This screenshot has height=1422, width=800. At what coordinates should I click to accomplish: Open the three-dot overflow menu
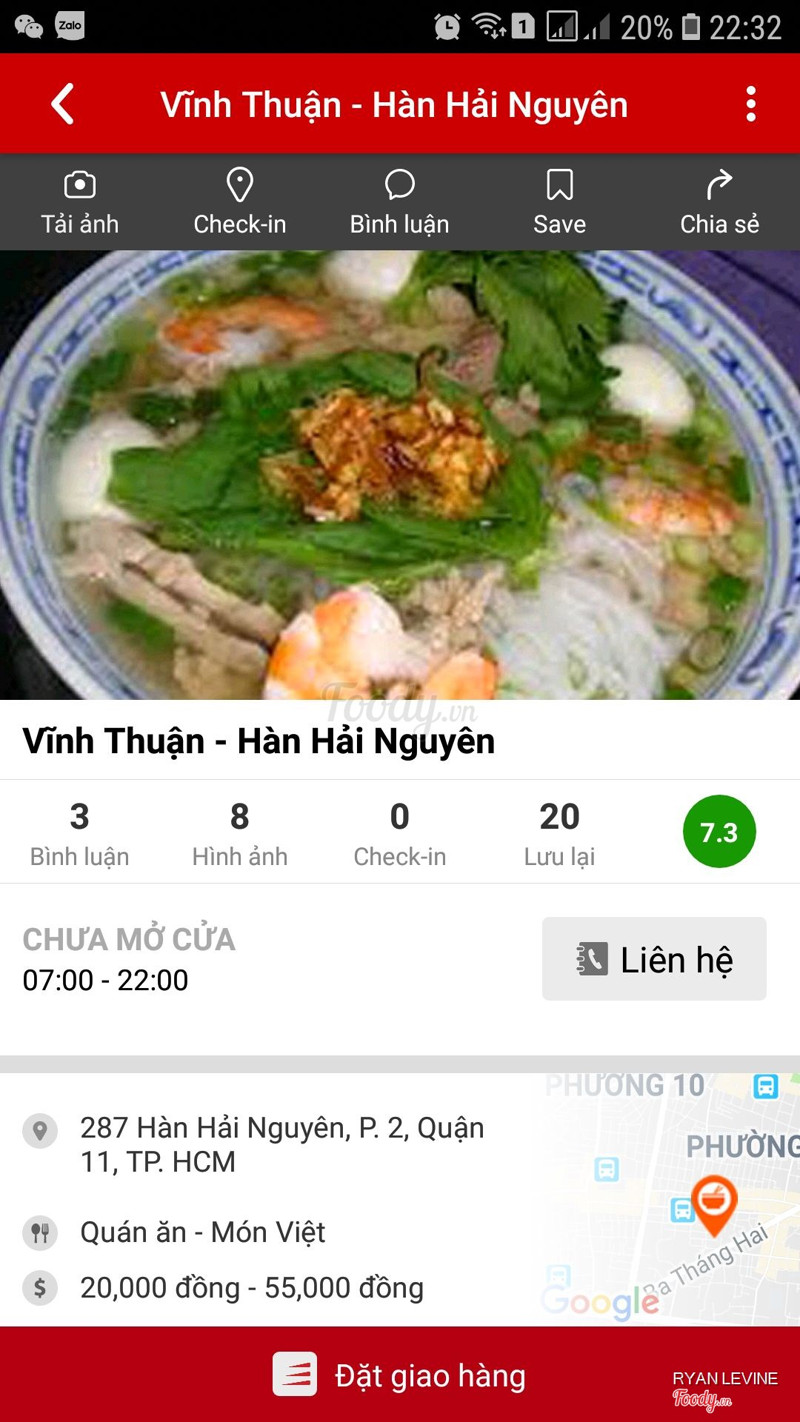click(750, 104)
